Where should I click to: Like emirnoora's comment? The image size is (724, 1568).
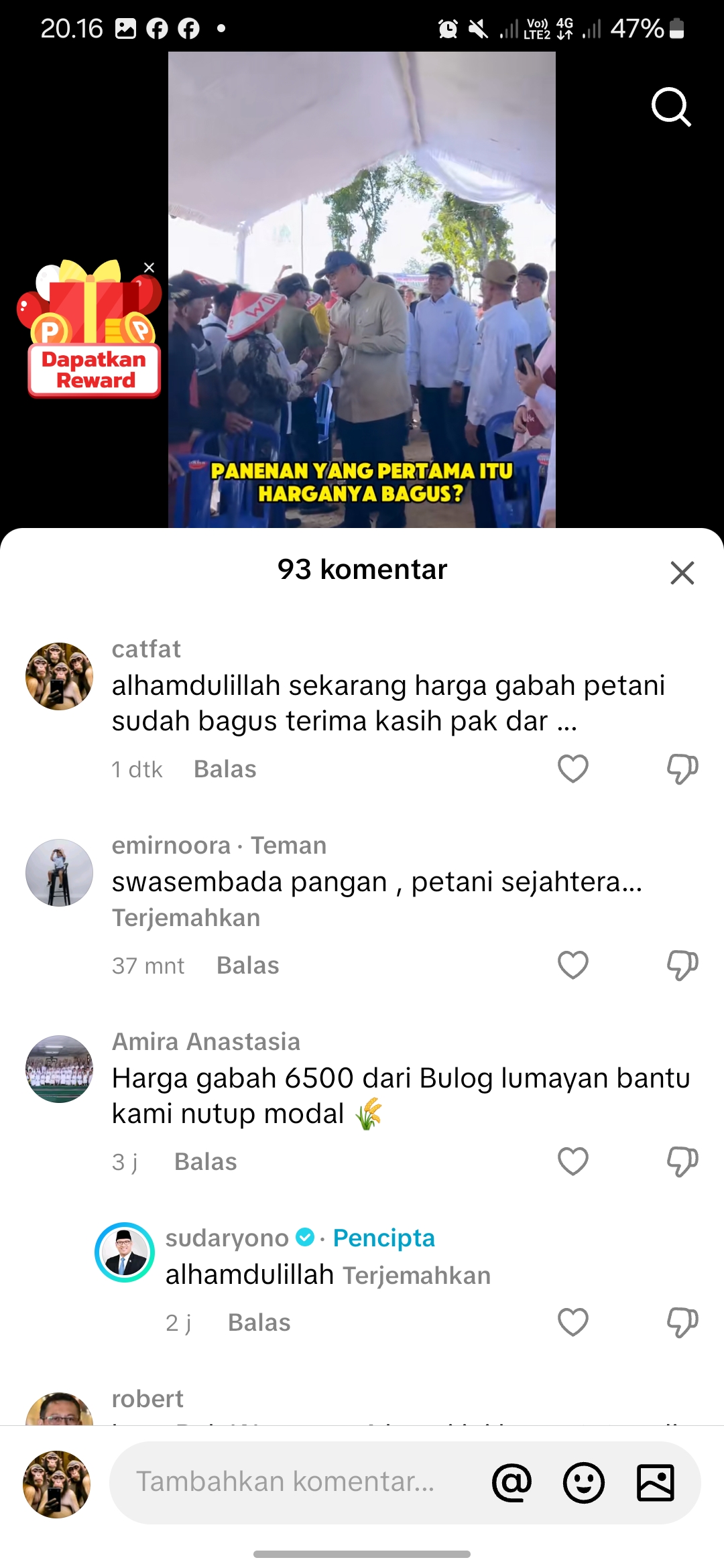573,965
